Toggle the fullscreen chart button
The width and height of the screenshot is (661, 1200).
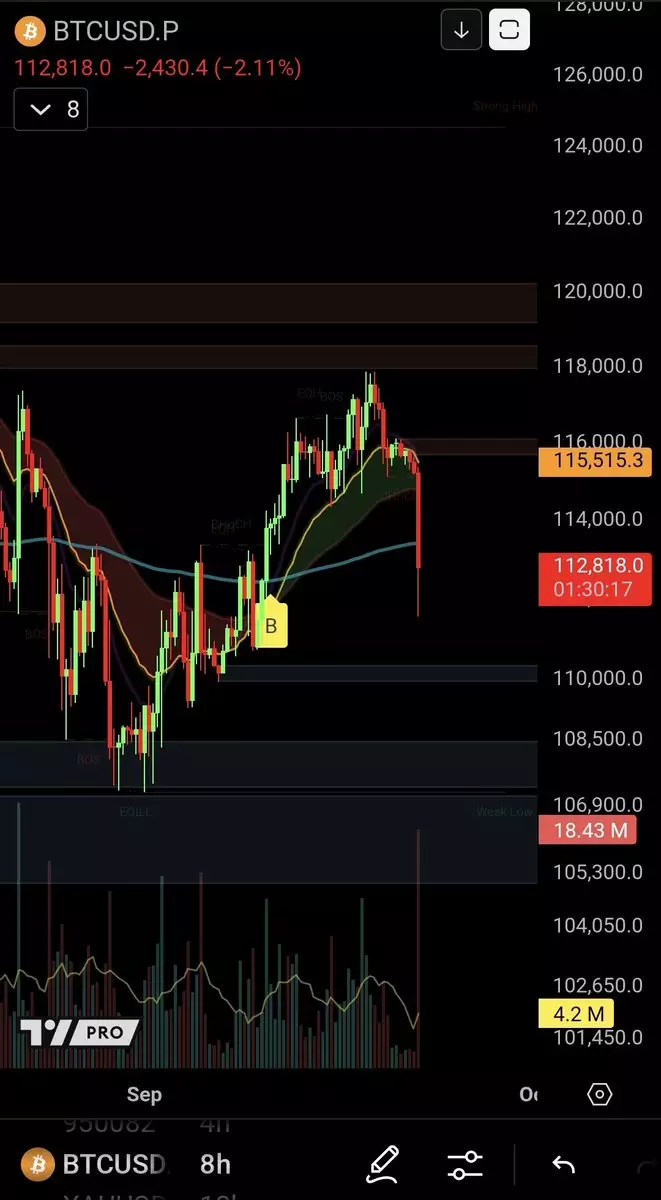click(509, 31)
